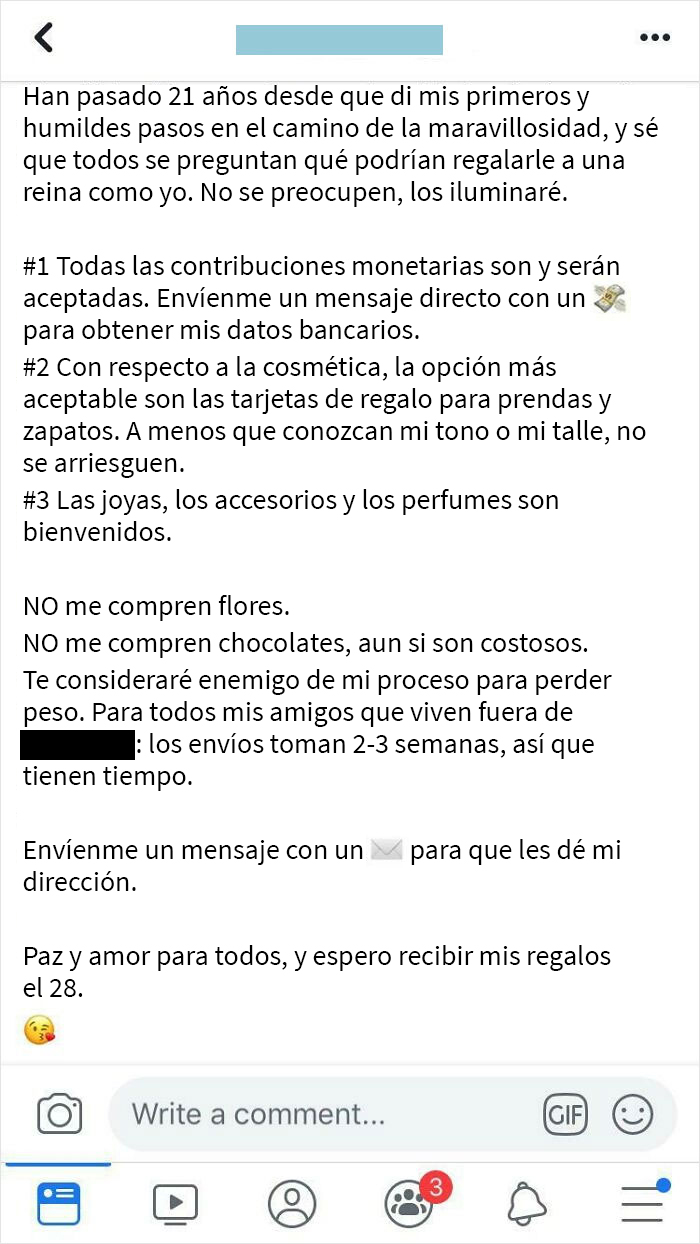Switch to the News Feed tab
Screen dimensions: 700x1244
[58, 1203]
